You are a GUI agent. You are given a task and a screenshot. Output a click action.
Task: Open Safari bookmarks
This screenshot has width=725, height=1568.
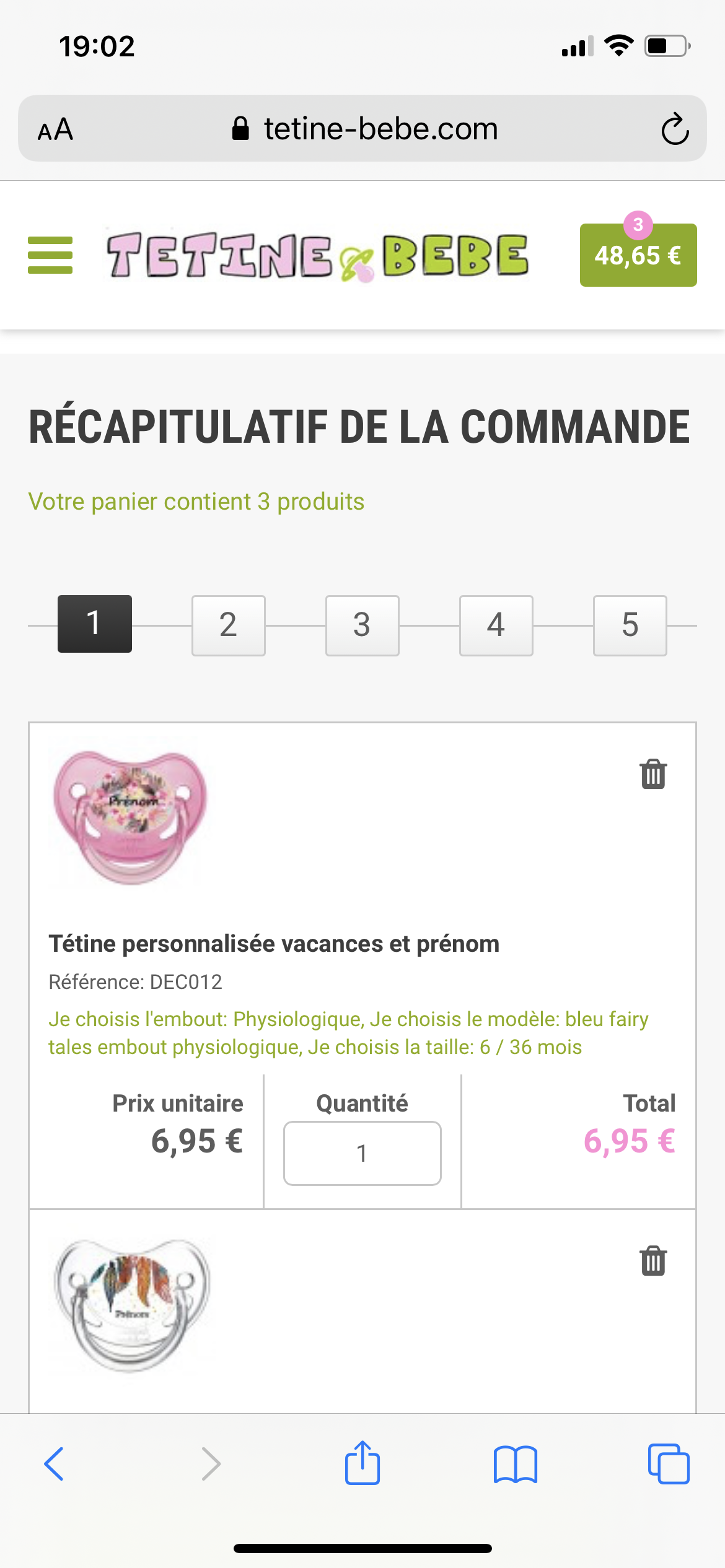pos(516,1464)
